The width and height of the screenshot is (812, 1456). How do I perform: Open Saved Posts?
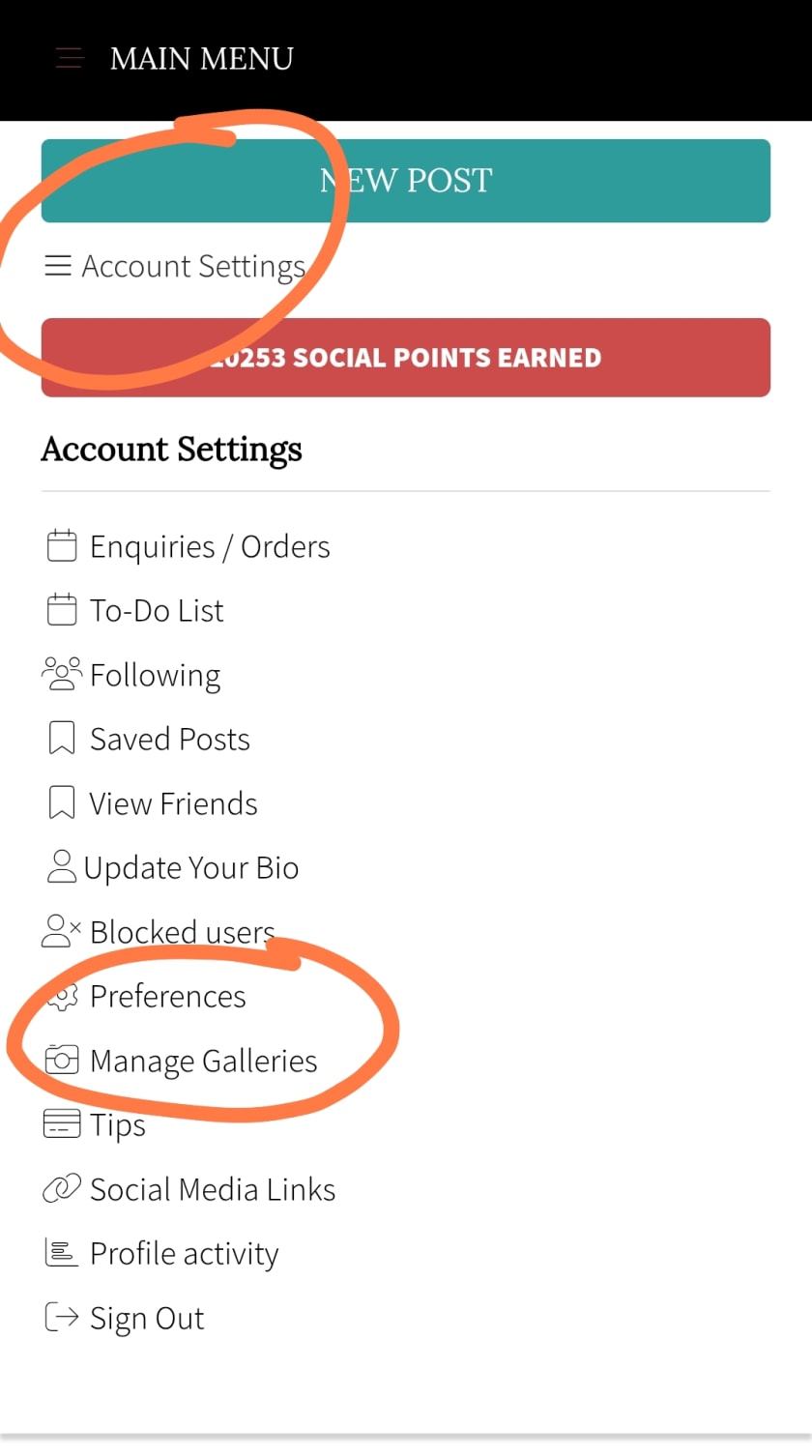149,740
